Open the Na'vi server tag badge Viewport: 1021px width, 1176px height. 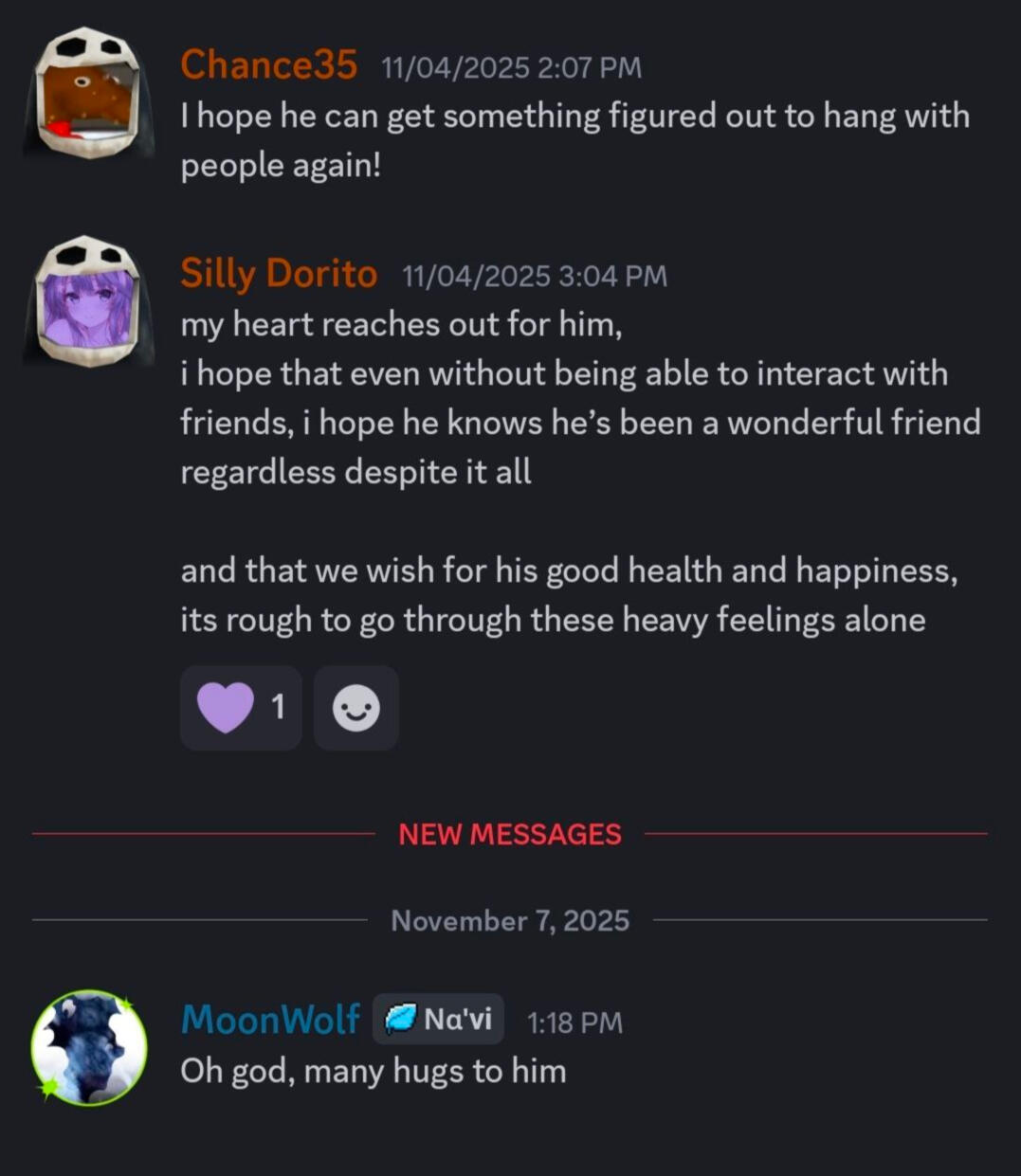pos(438,1020)
